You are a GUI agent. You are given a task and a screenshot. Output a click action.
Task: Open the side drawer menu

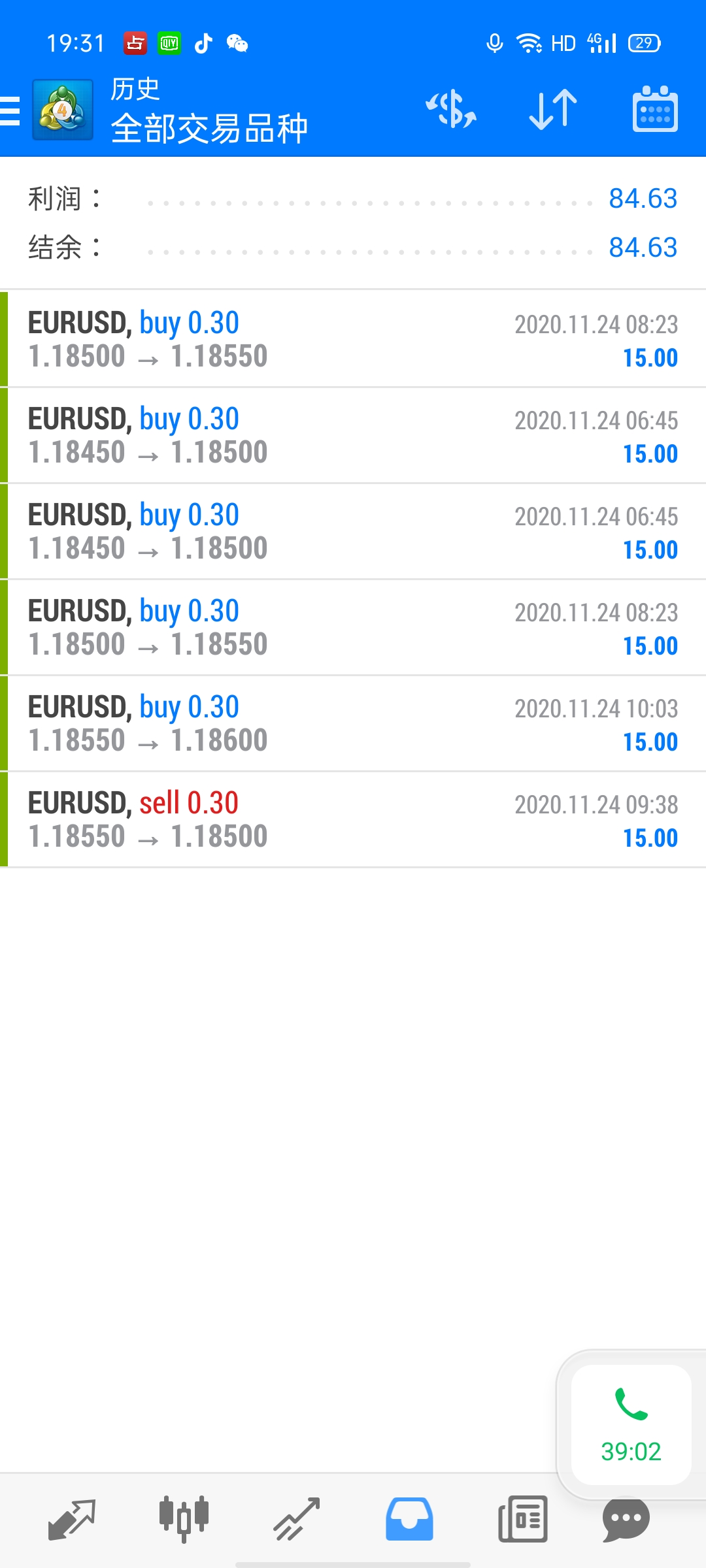10,110
